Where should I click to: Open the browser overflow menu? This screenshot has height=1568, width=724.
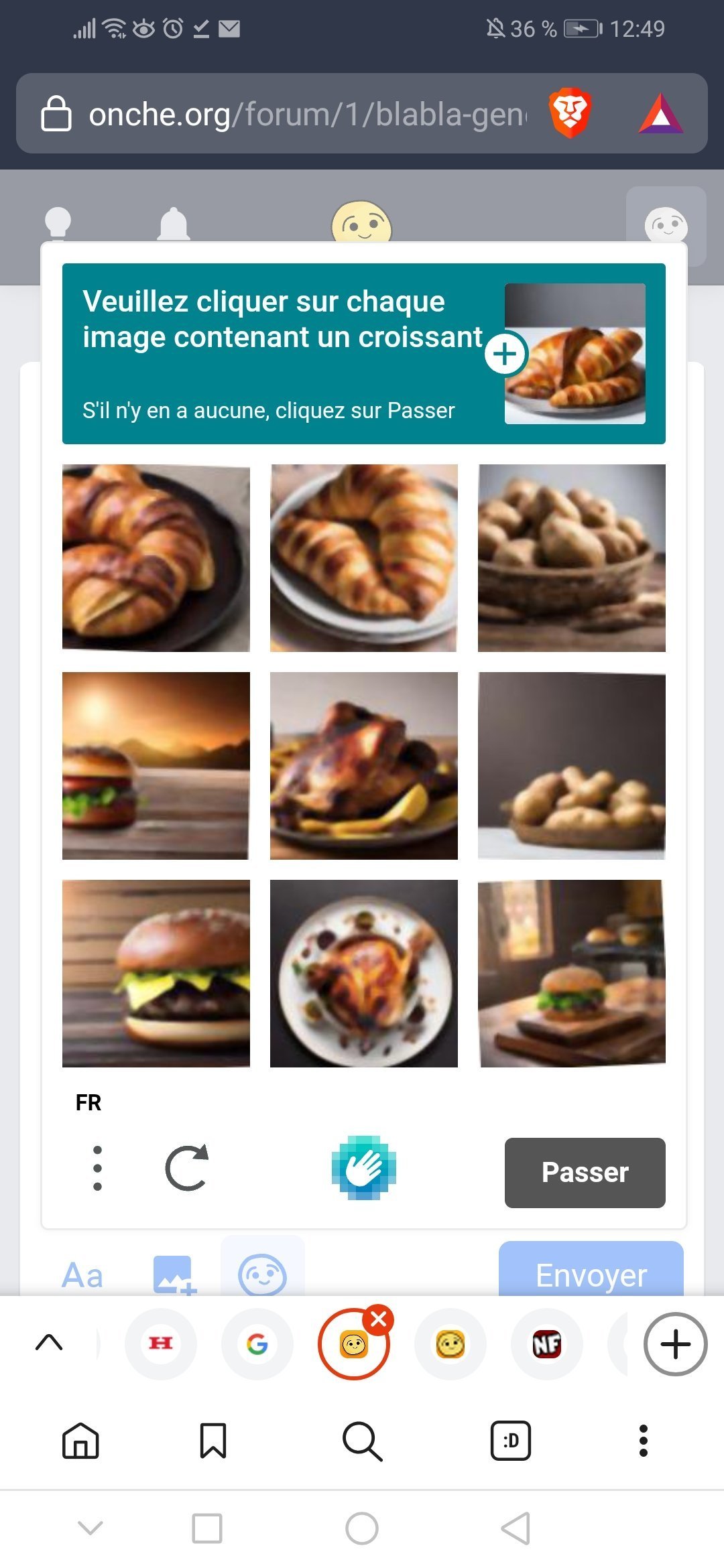tap(644, 1440)
